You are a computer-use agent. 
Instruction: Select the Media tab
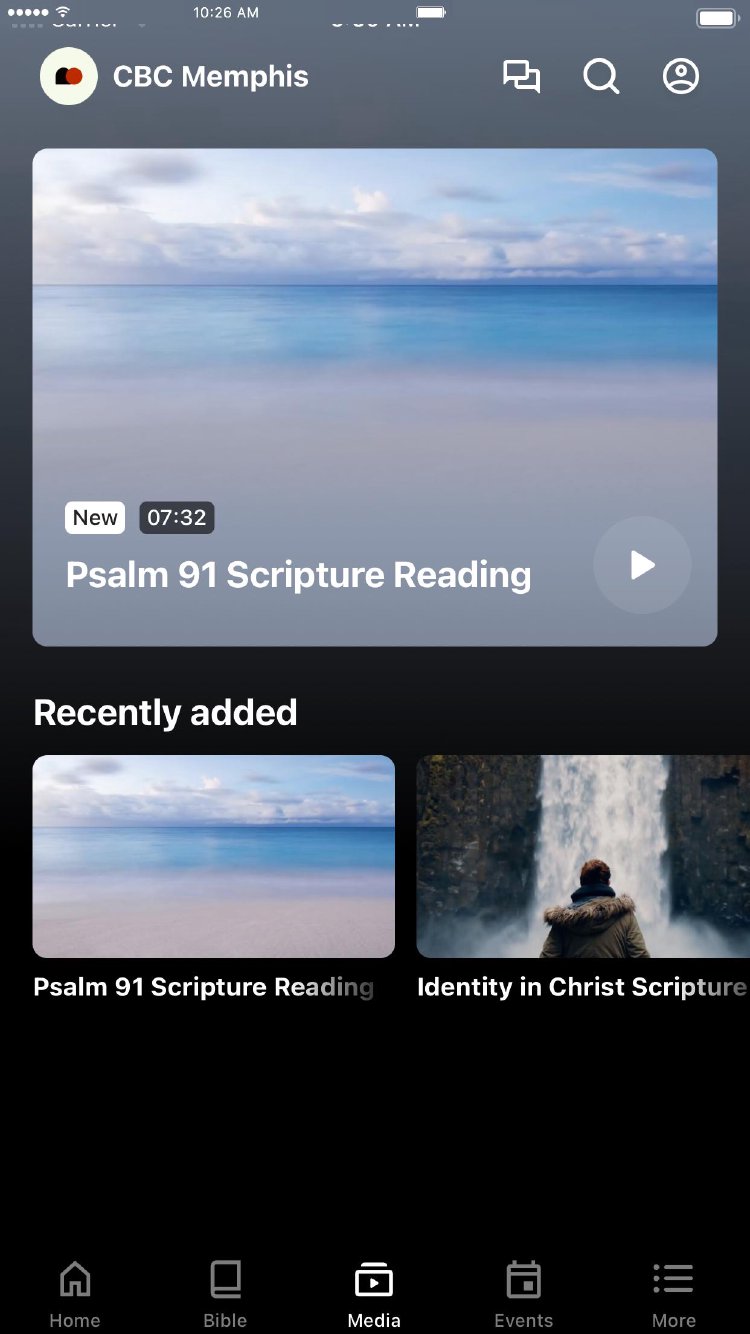pyautogui.click(x=374, y=1293)
